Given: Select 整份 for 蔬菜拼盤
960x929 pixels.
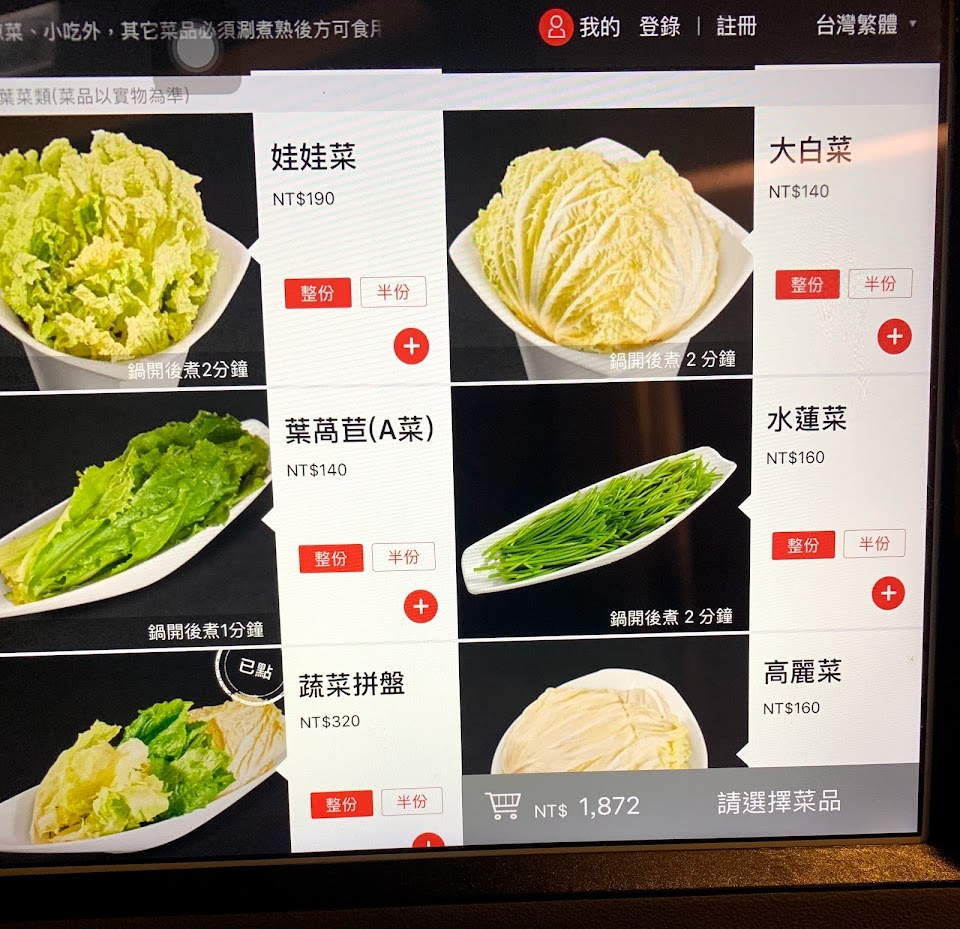Looking at the screenshot, I should pyautogui.click(x=342, y=804).
